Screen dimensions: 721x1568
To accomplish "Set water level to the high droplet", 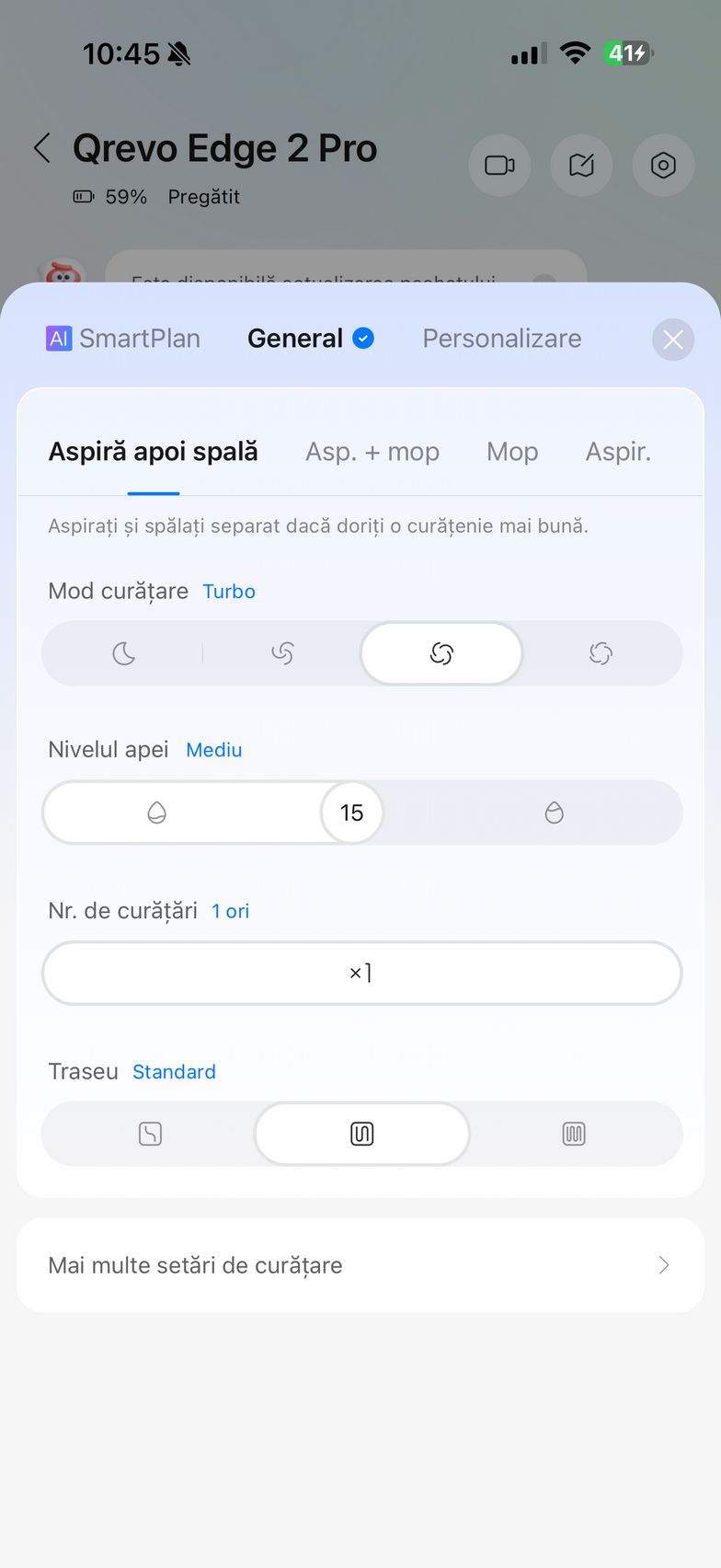I will point(554,813).
